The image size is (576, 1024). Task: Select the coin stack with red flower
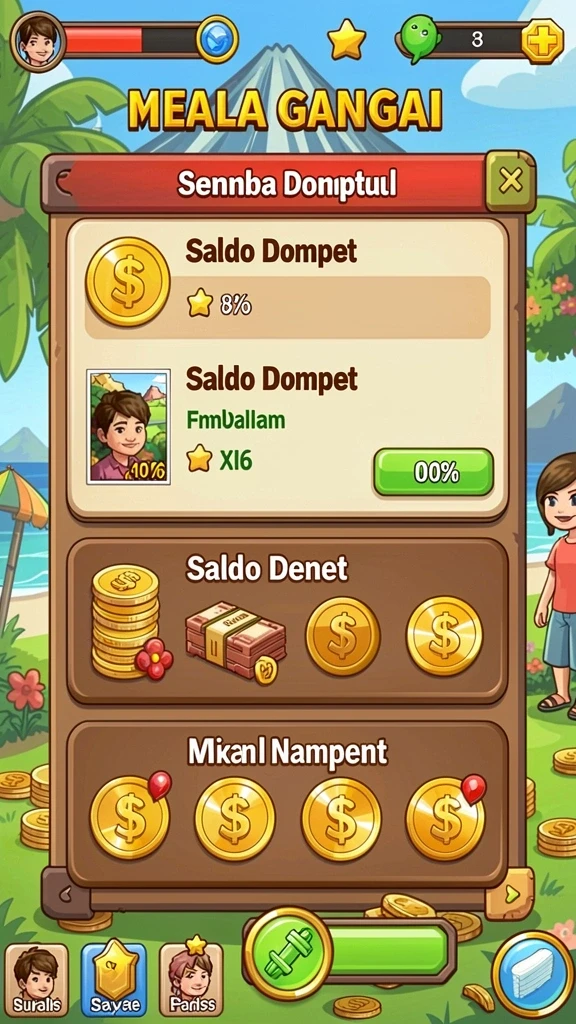pos(131,622)
